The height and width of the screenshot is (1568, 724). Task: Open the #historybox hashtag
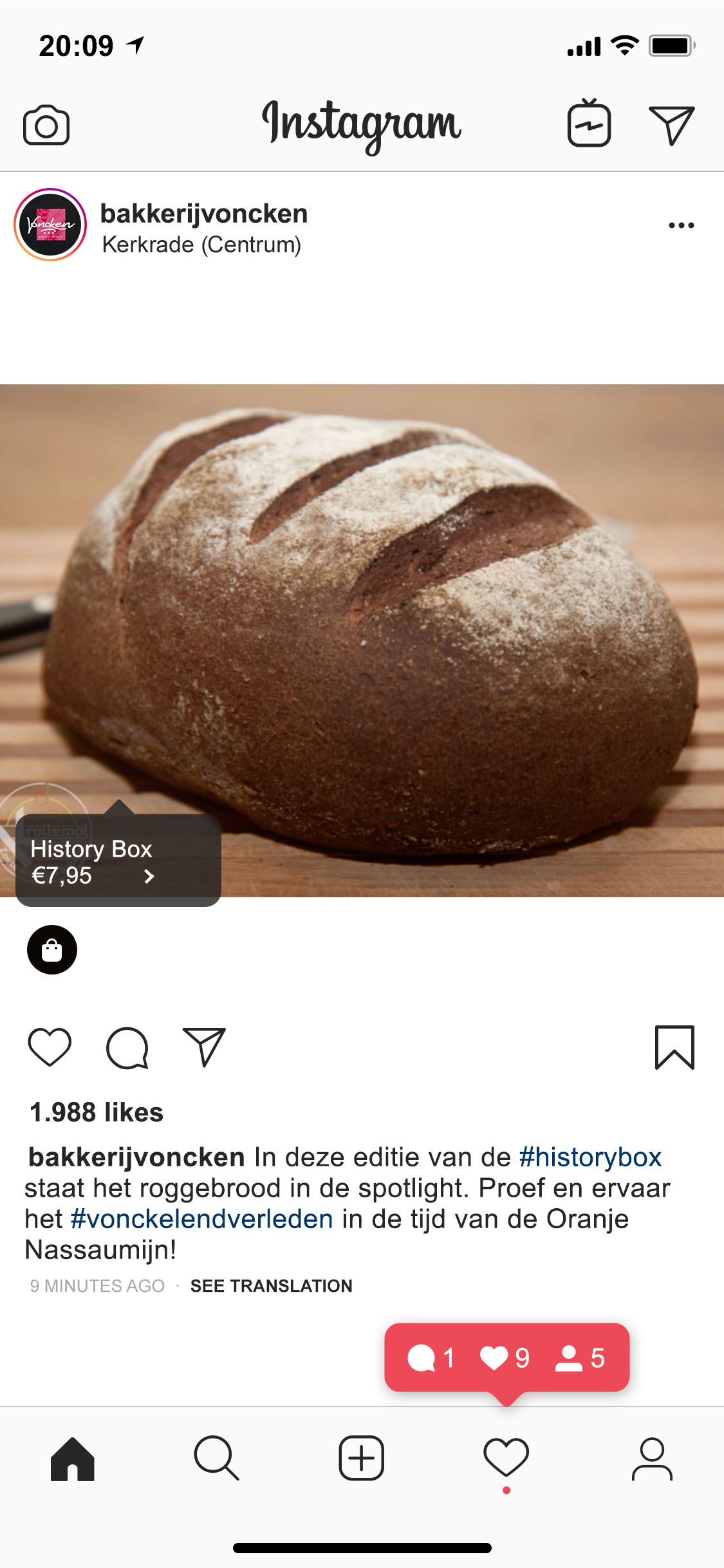pos(590,1157)
